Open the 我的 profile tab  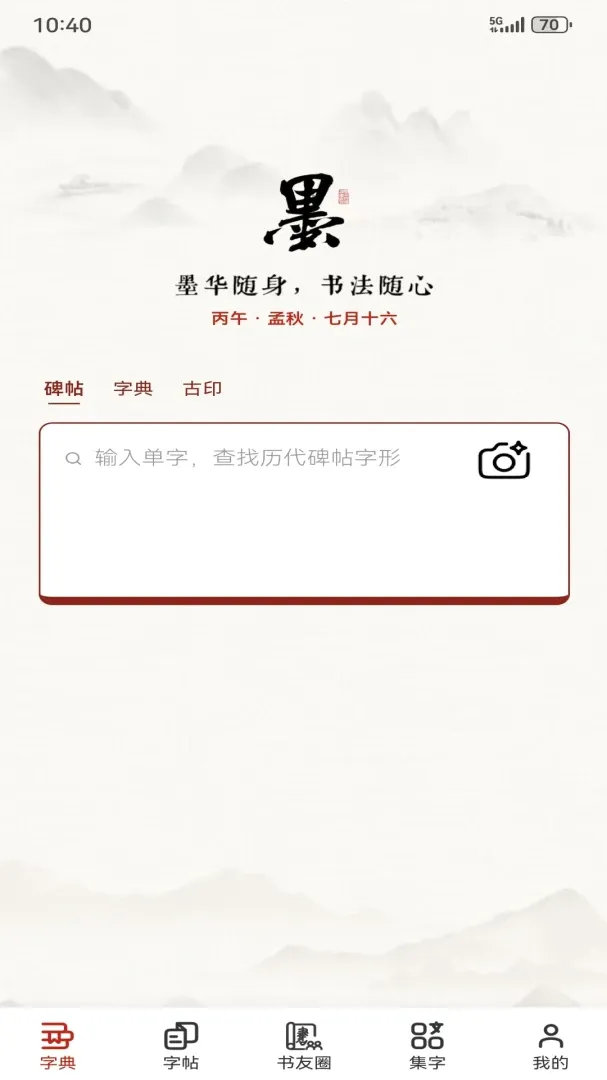pyautogui.click(x=551, y=1046)
